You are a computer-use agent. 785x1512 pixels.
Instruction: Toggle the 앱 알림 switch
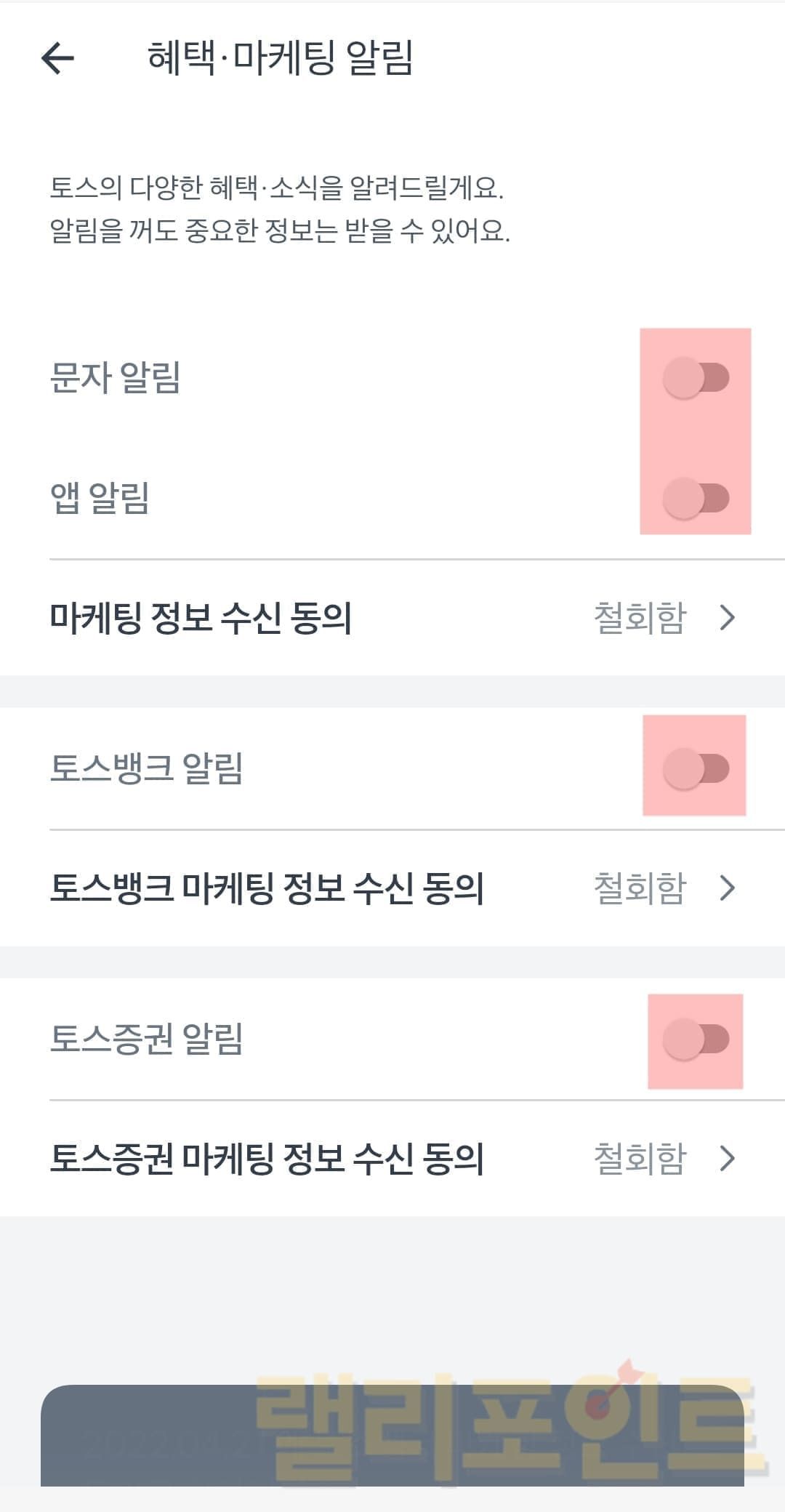(696, 499)
